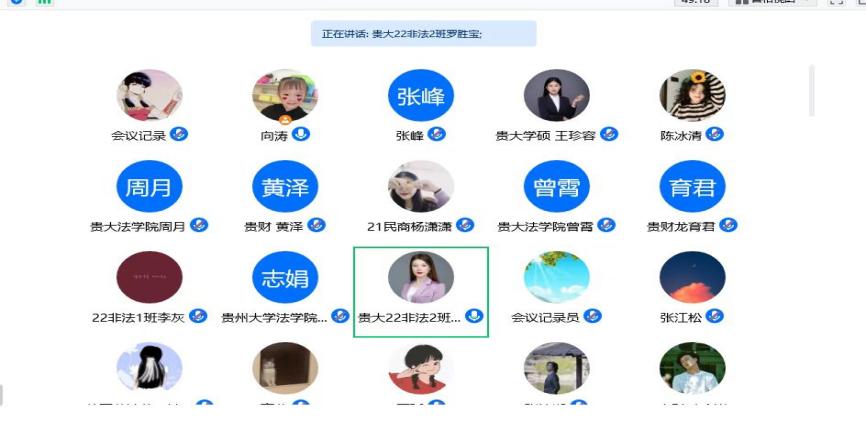Tap the 张峰 participant avatar
Viewport: 866px width, 433px height.
pos(421,96)
